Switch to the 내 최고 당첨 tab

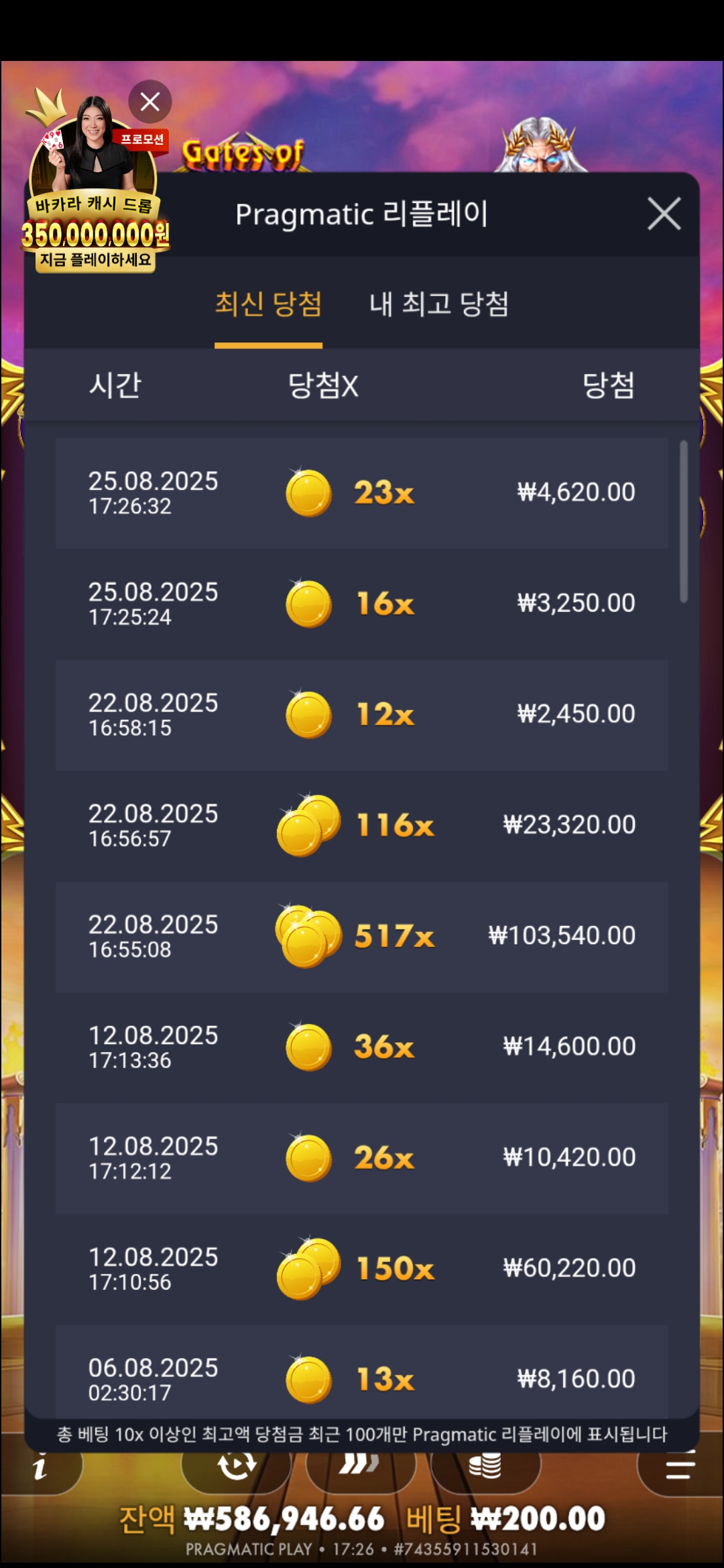tap(439, 304)
